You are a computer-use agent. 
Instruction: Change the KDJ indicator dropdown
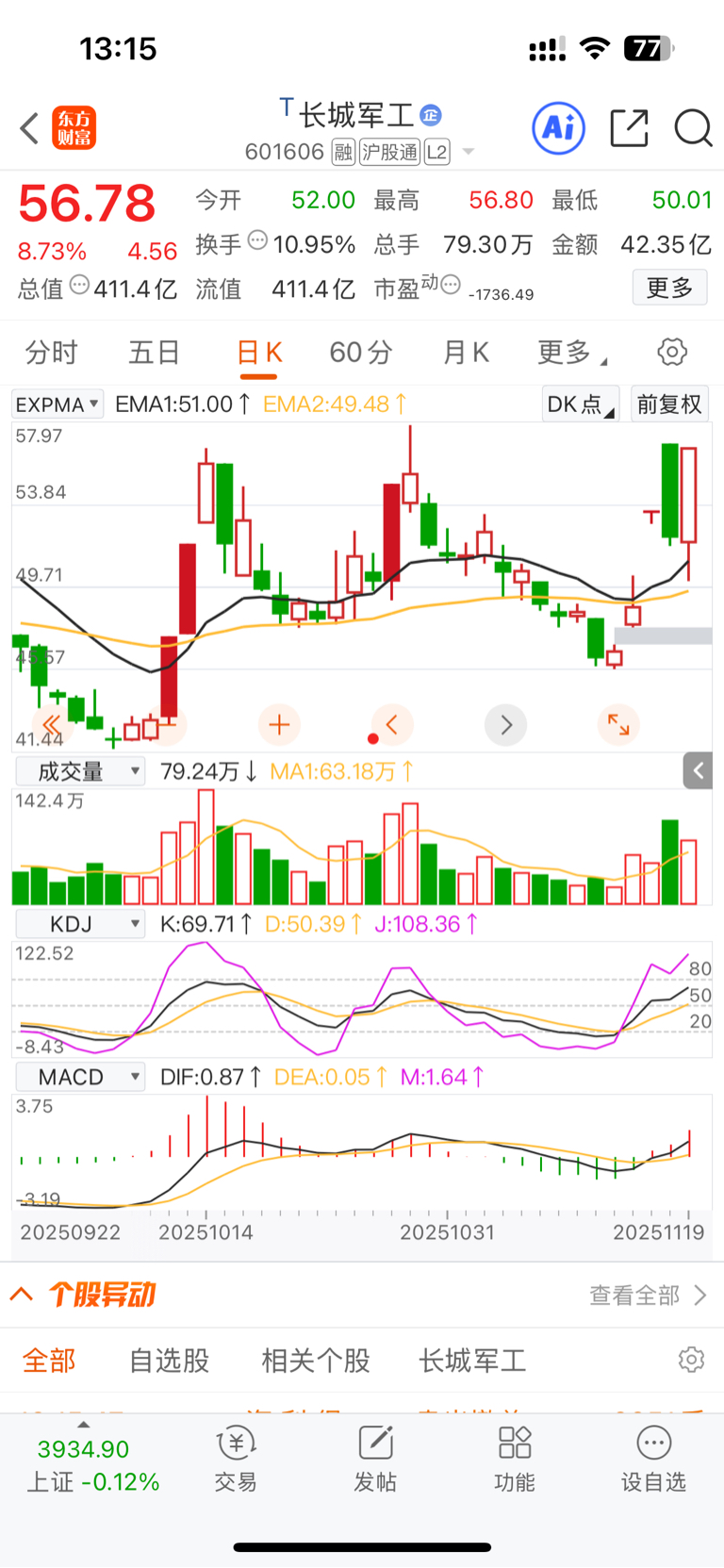pyautogui.click(x=81, y=924)
